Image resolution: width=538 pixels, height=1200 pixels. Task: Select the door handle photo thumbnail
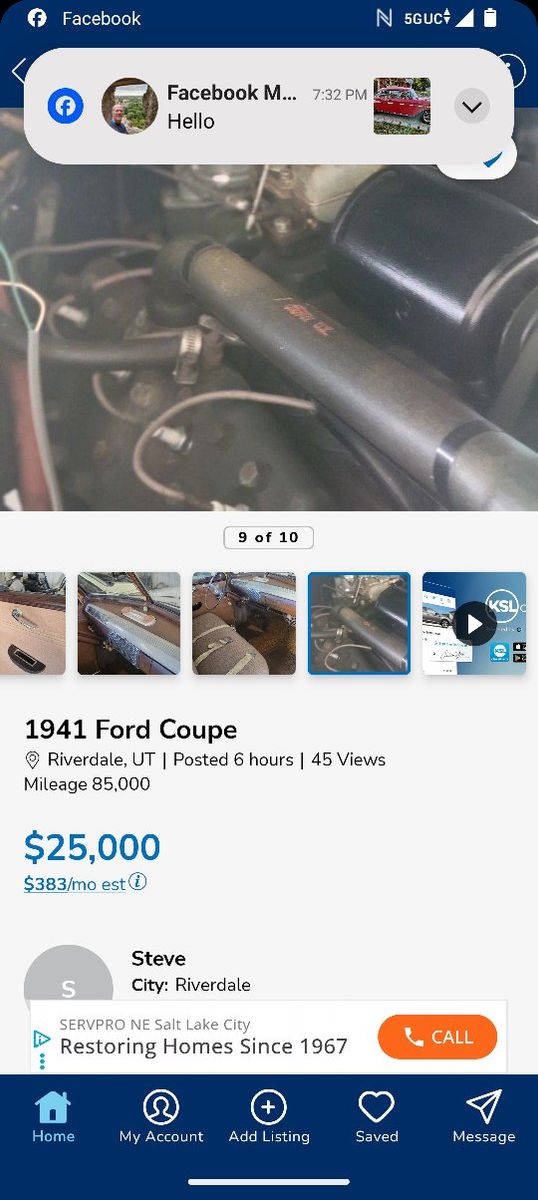point(32,624)
